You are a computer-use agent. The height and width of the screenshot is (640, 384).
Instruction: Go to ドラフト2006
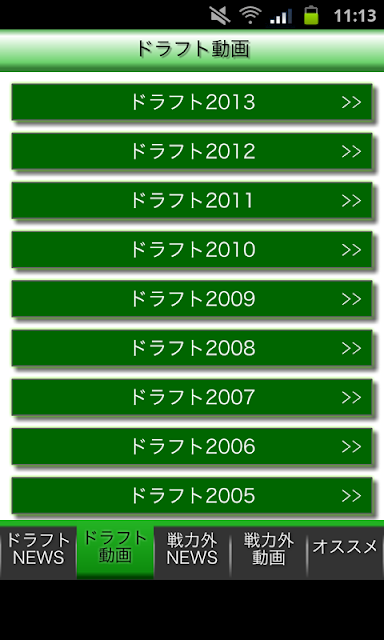pos(192,446)
